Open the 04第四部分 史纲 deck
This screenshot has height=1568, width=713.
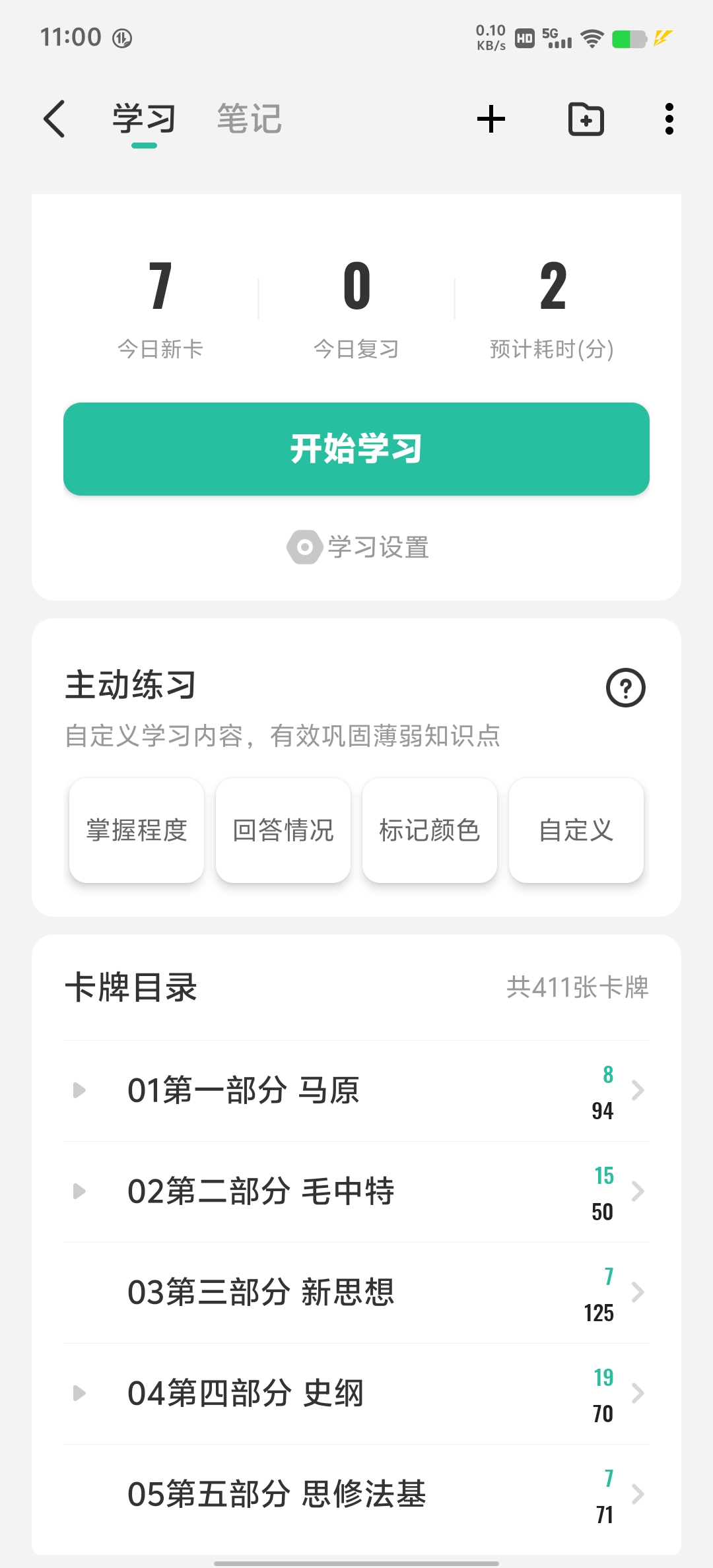coord(356,1393)
